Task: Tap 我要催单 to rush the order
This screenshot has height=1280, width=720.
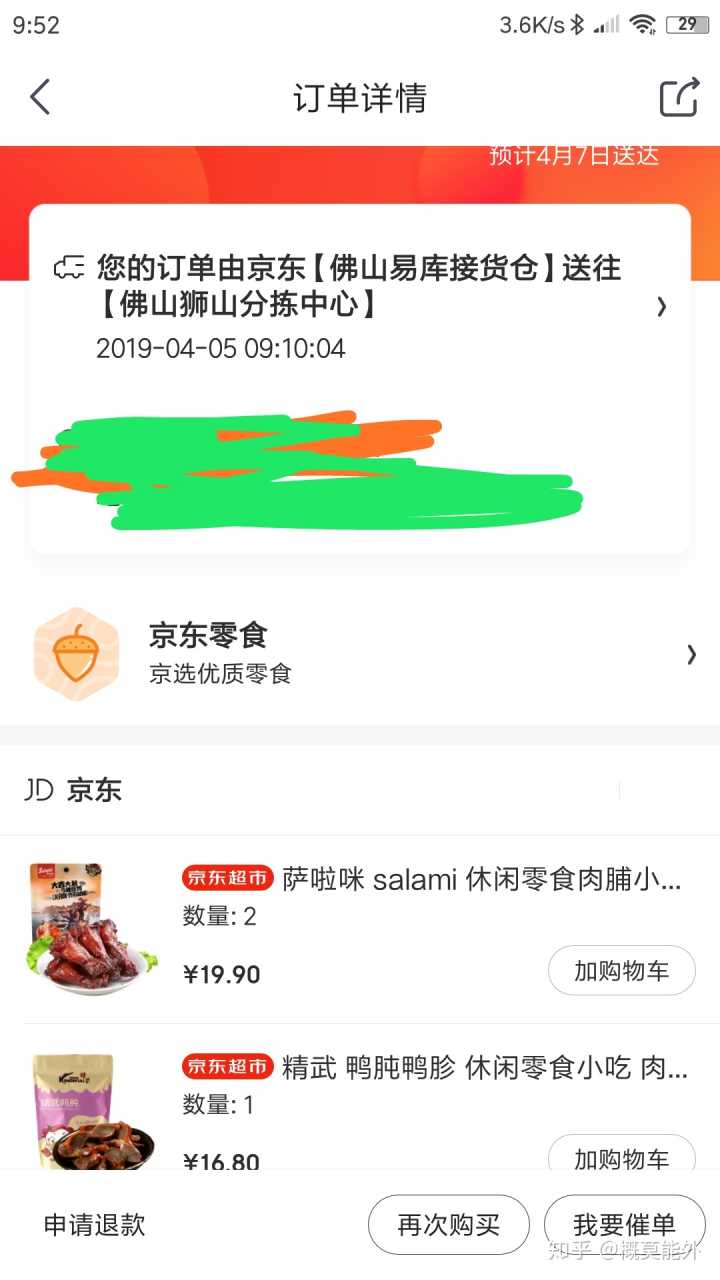Action: point(625,1225)
